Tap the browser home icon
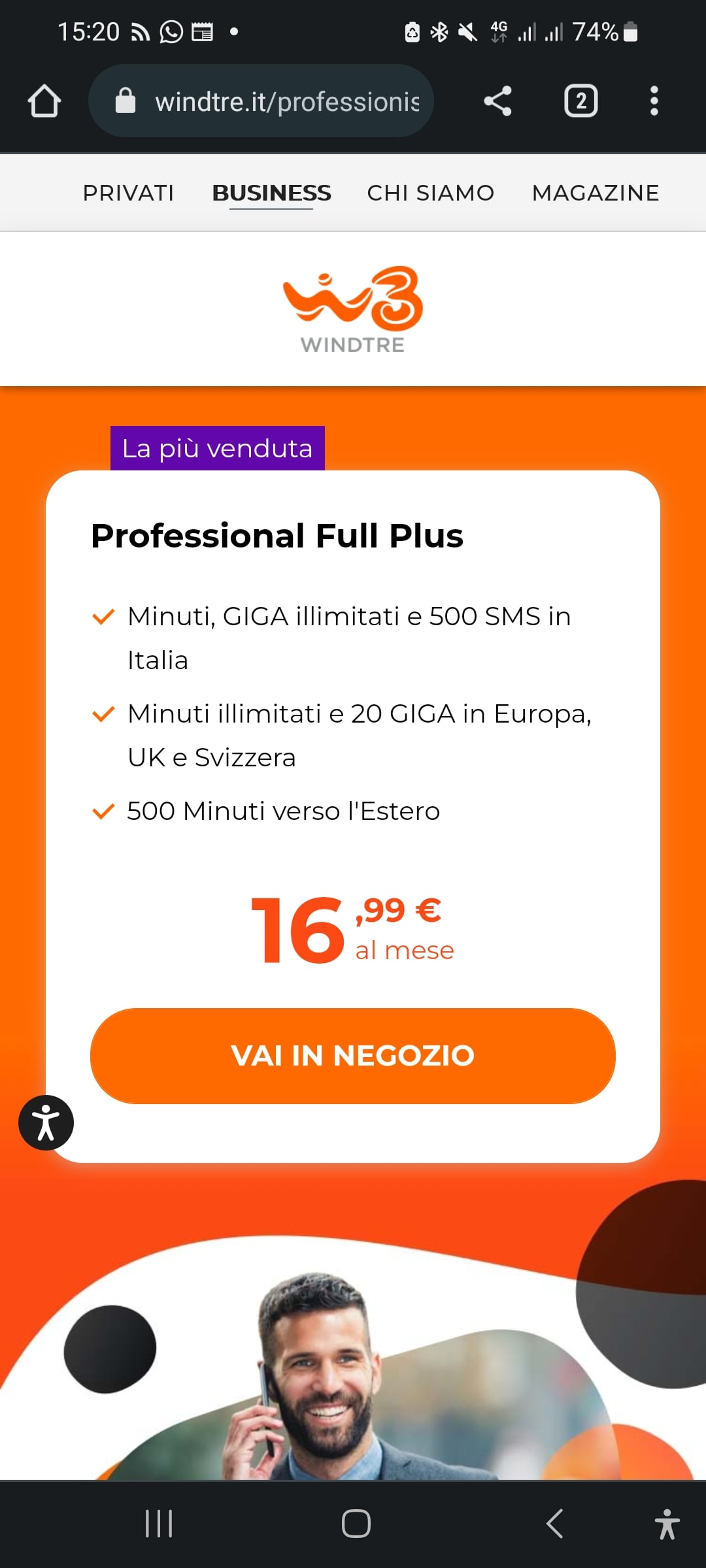Viewport: 706px width, 1568px height. click(44, 101)
